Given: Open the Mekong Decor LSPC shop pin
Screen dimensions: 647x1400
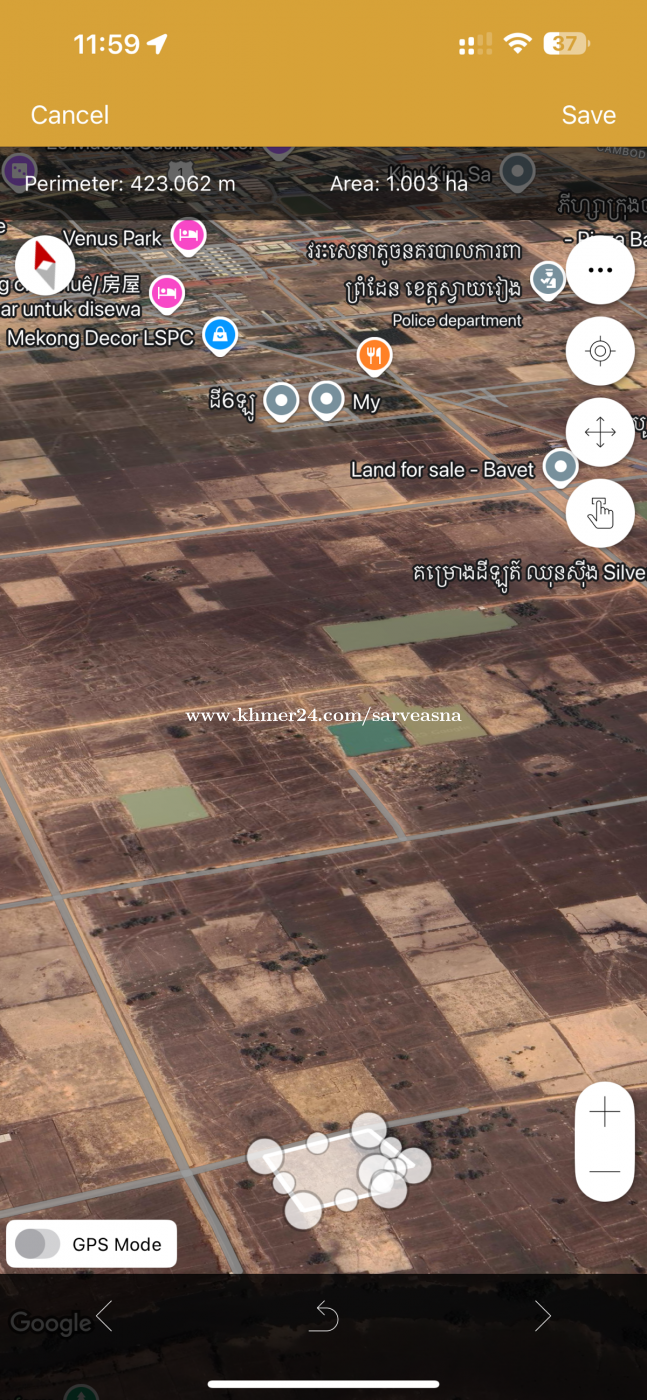Looking at the screenshot, I should (x=220, y=336).
